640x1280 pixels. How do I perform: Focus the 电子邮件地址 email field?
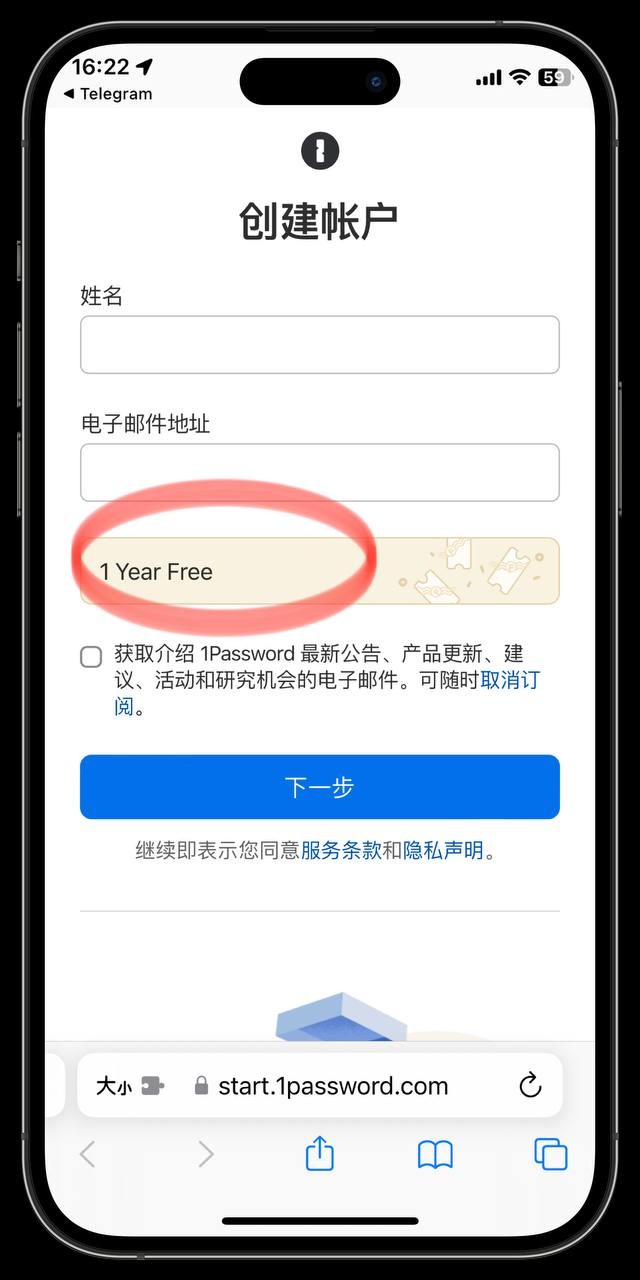click(320, 473)
